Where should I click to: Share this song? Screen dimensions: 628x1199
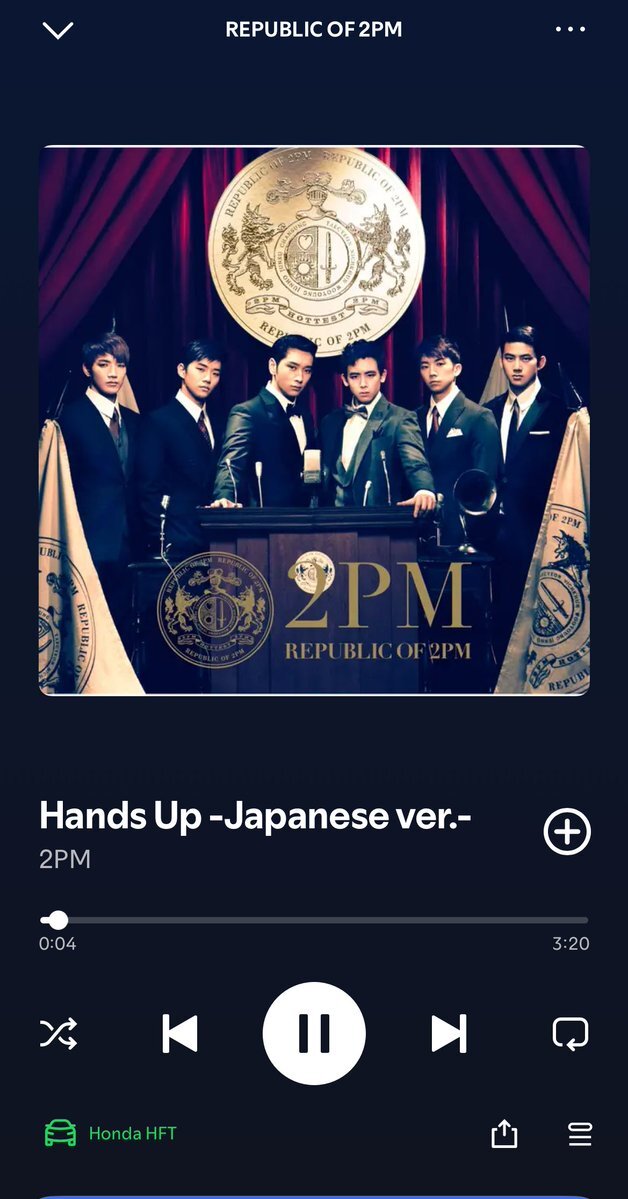coord(504,1133)
